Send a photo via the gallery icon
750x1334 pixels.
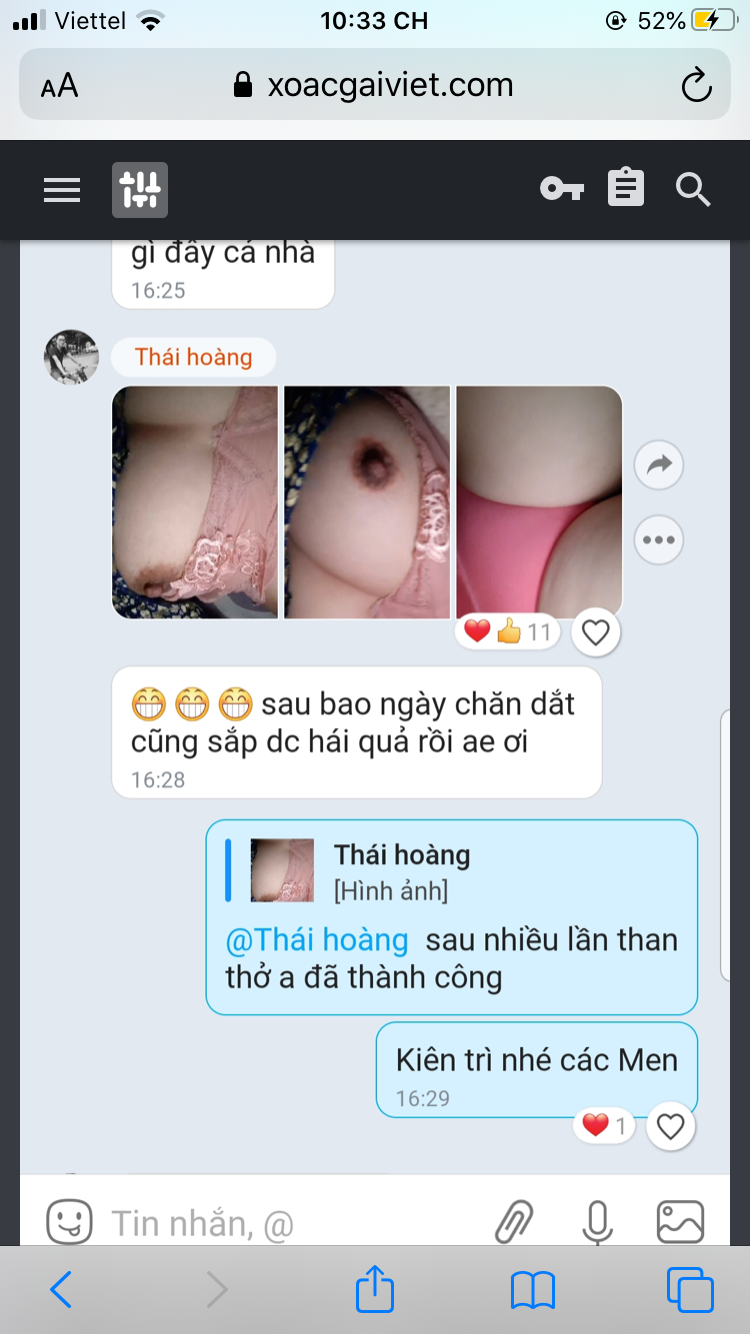tap(680, 1222)
